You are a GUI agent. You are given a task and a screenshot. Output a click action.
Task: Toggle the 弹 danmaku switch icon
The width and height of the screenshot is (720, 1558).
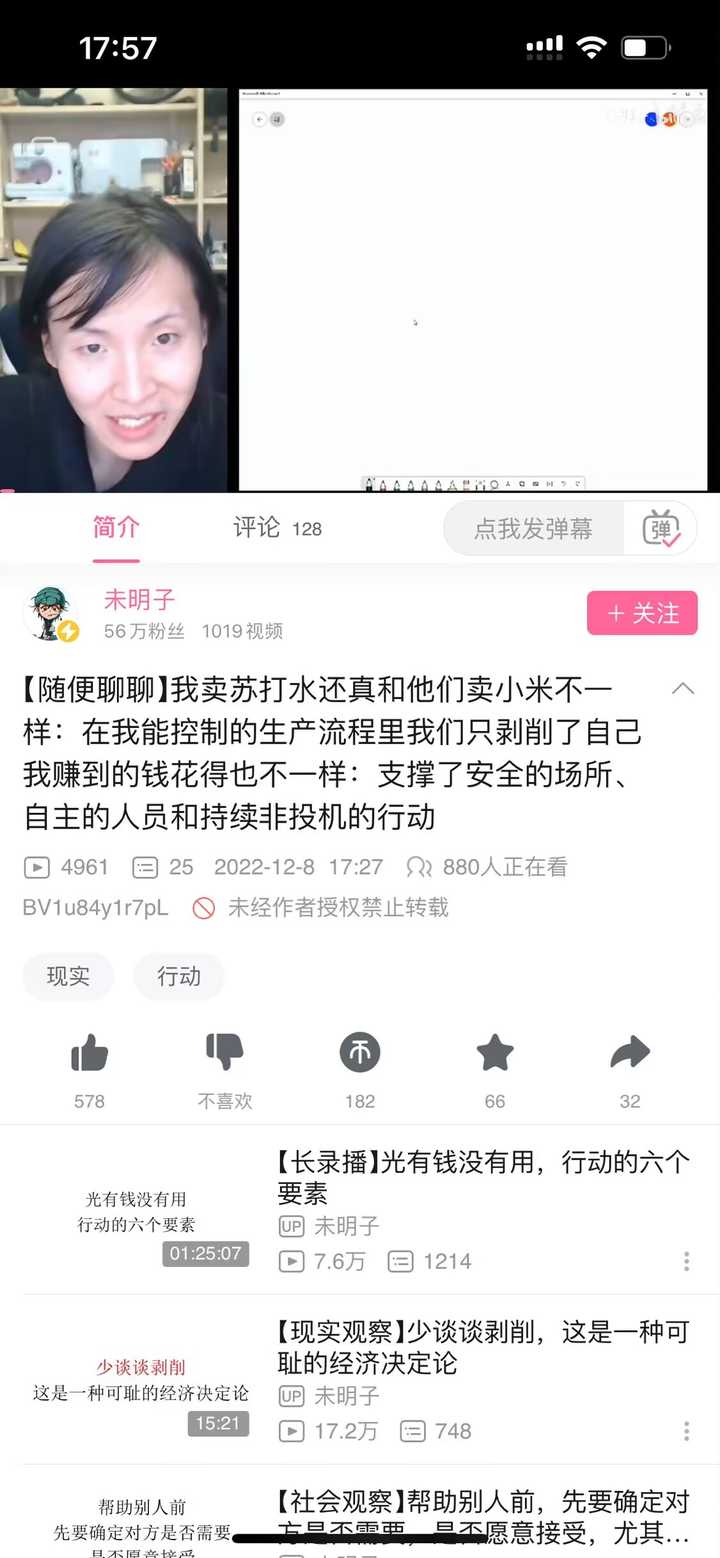click(x=661, y=529)
